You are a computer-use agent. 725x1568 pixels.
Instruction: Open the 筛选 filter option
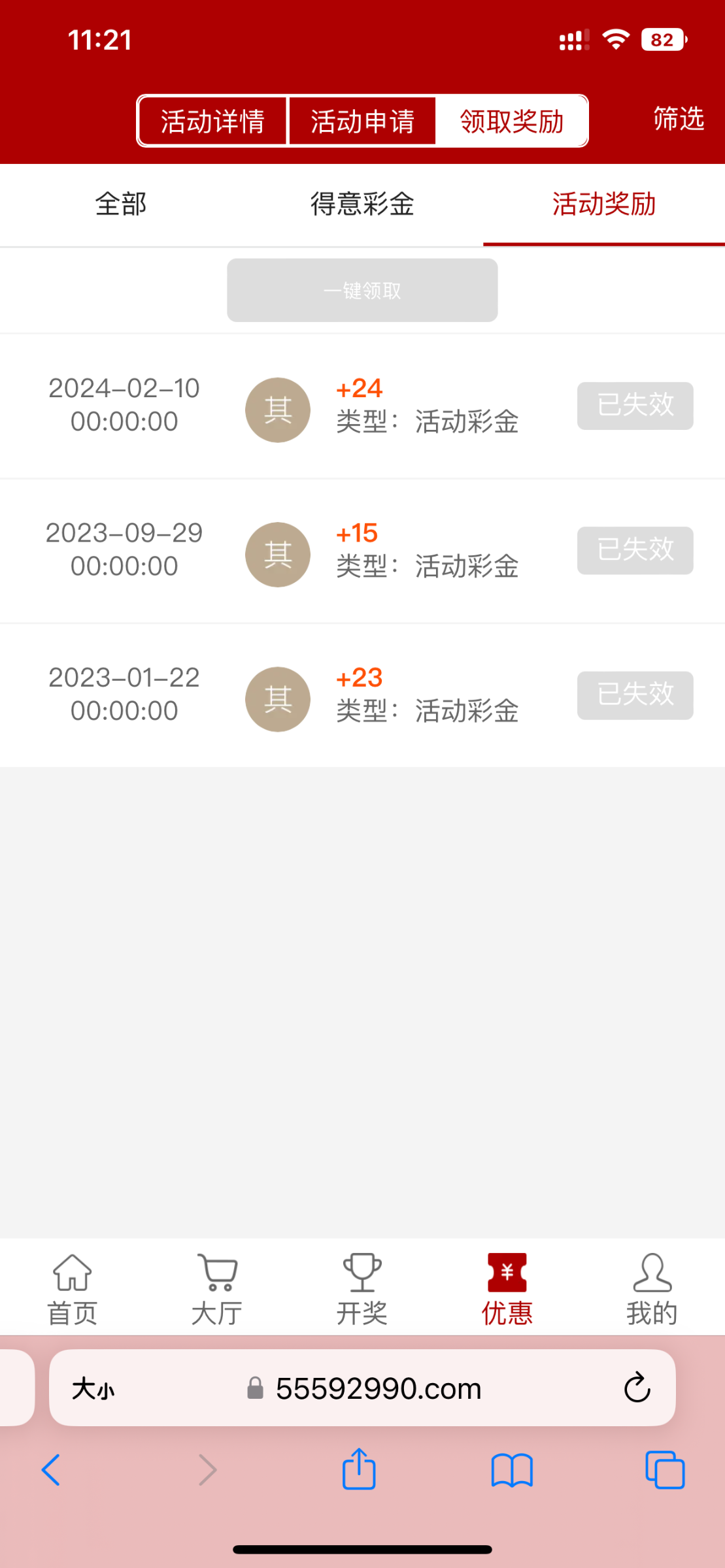679,119
